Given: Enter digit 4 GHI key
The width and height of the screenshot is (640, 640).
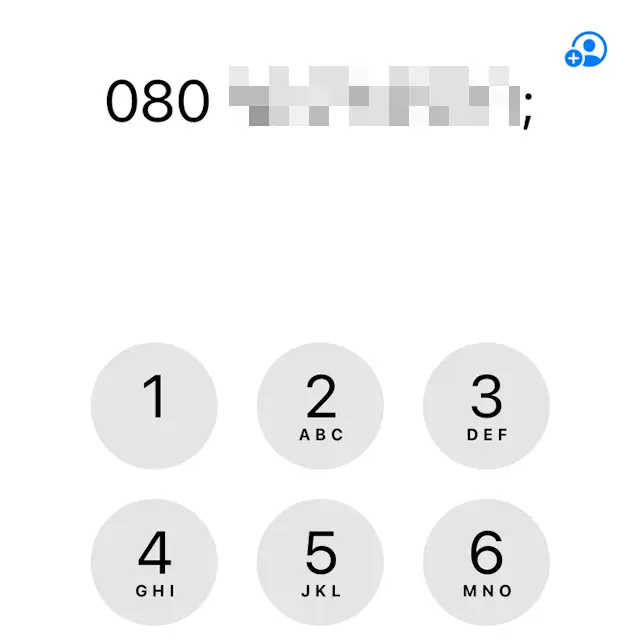Looking at the screenshot, I should 154,562.
